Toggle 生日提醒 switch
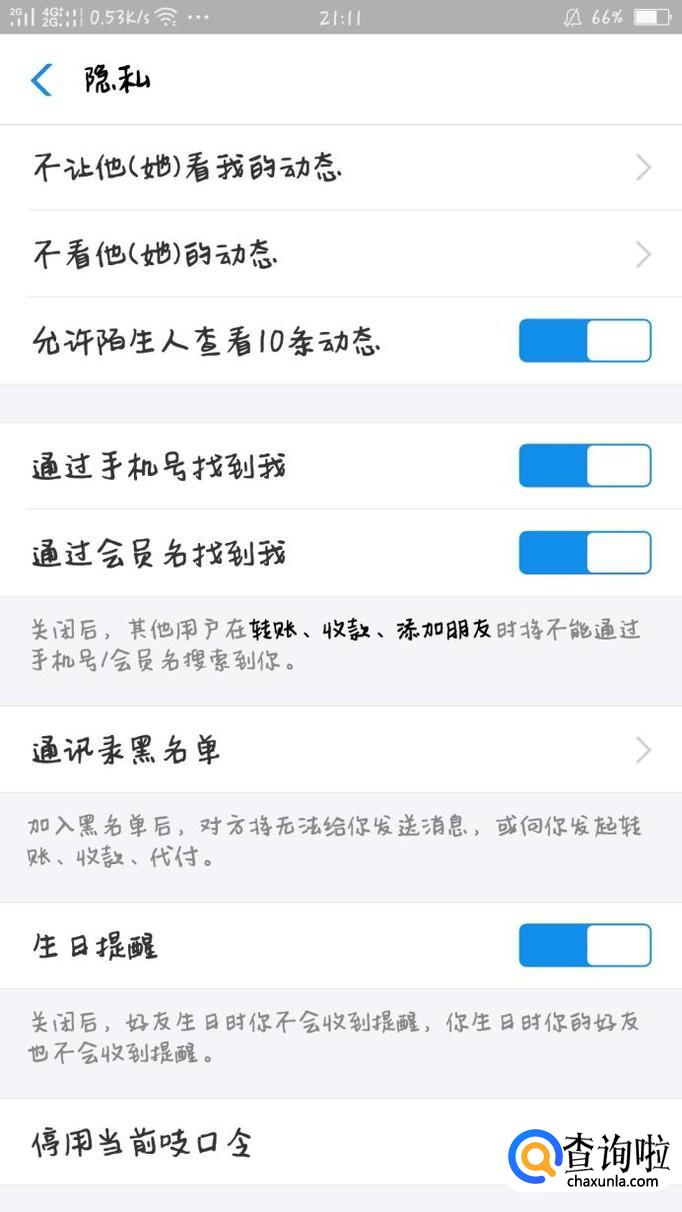Image resolution: width=682 pixels, height=1212 pixels. pos(584,945)
